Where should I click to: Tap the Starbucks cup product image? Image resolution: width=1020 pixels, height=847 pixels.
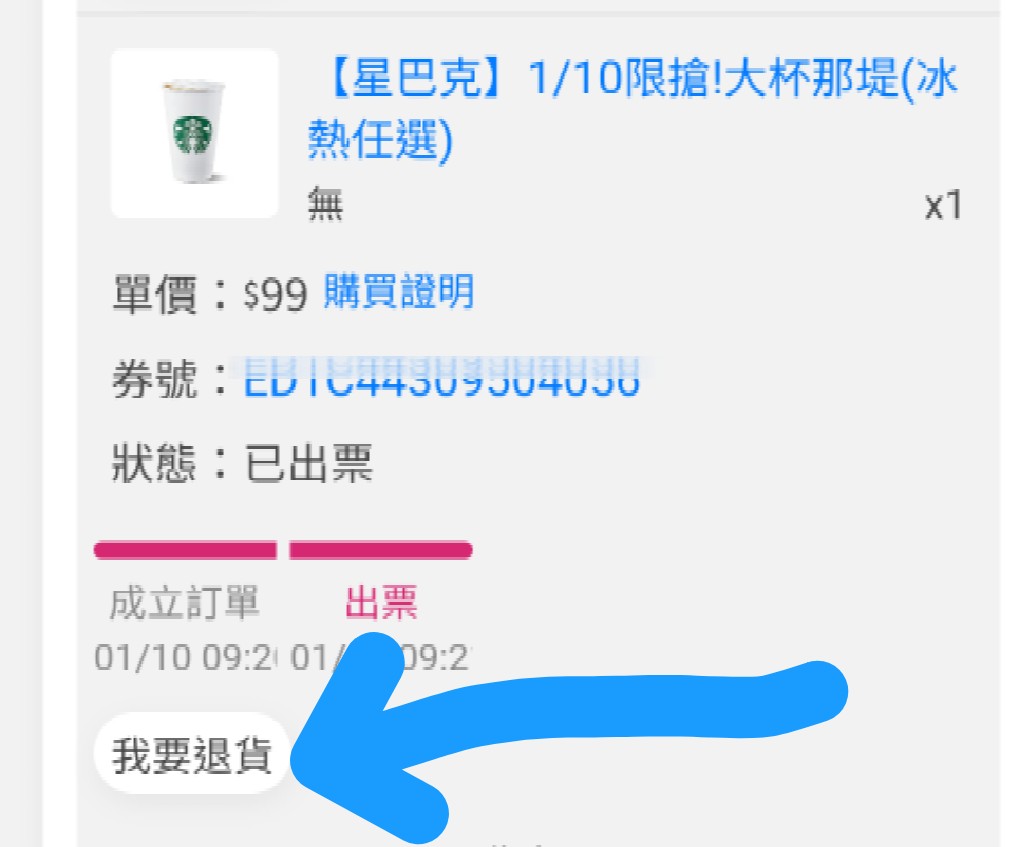point(195,133)
